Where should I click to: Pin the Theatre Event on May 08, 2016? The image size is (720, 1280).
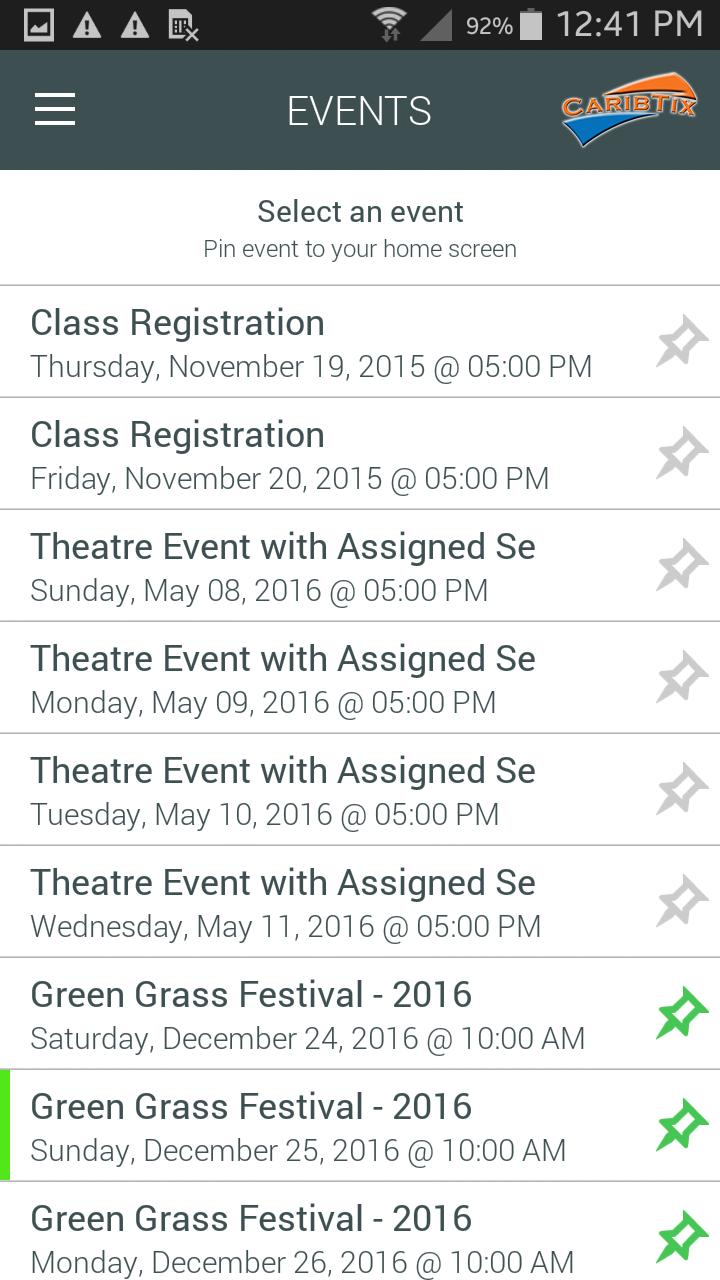coord(682,566)
